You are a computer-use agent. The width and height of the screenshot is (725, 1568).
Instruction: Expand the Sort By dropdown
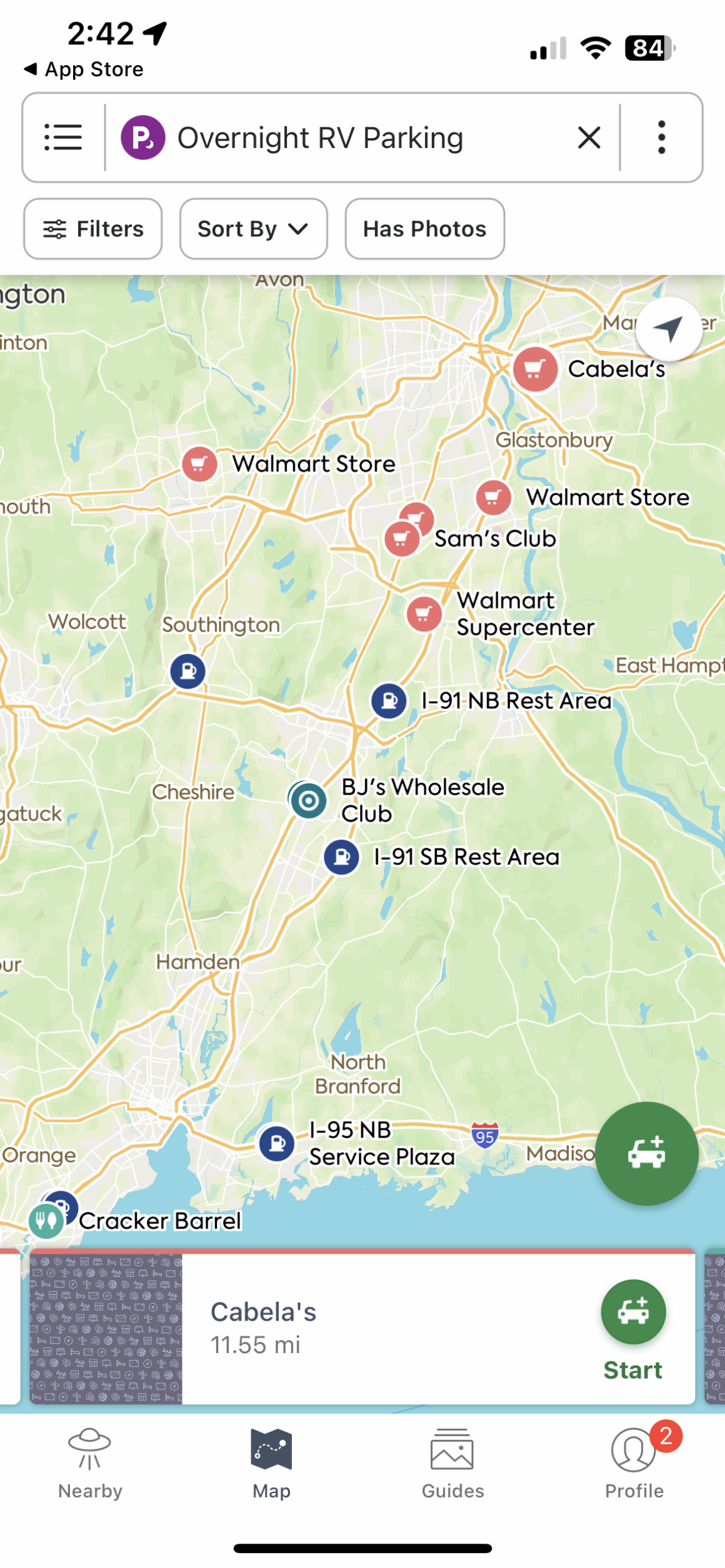coord(253,229)
